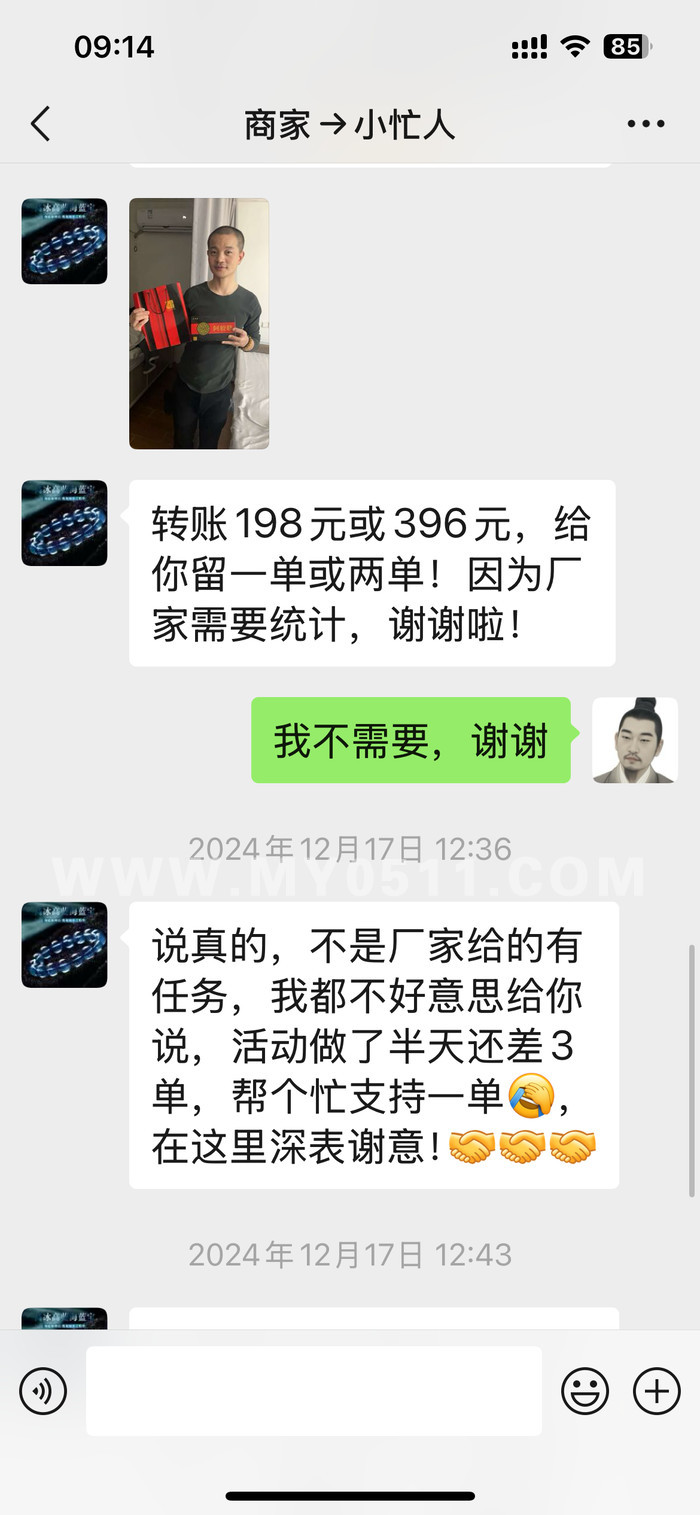Go back from the chat
The image size is (700, 1515).
pos(40,124)
